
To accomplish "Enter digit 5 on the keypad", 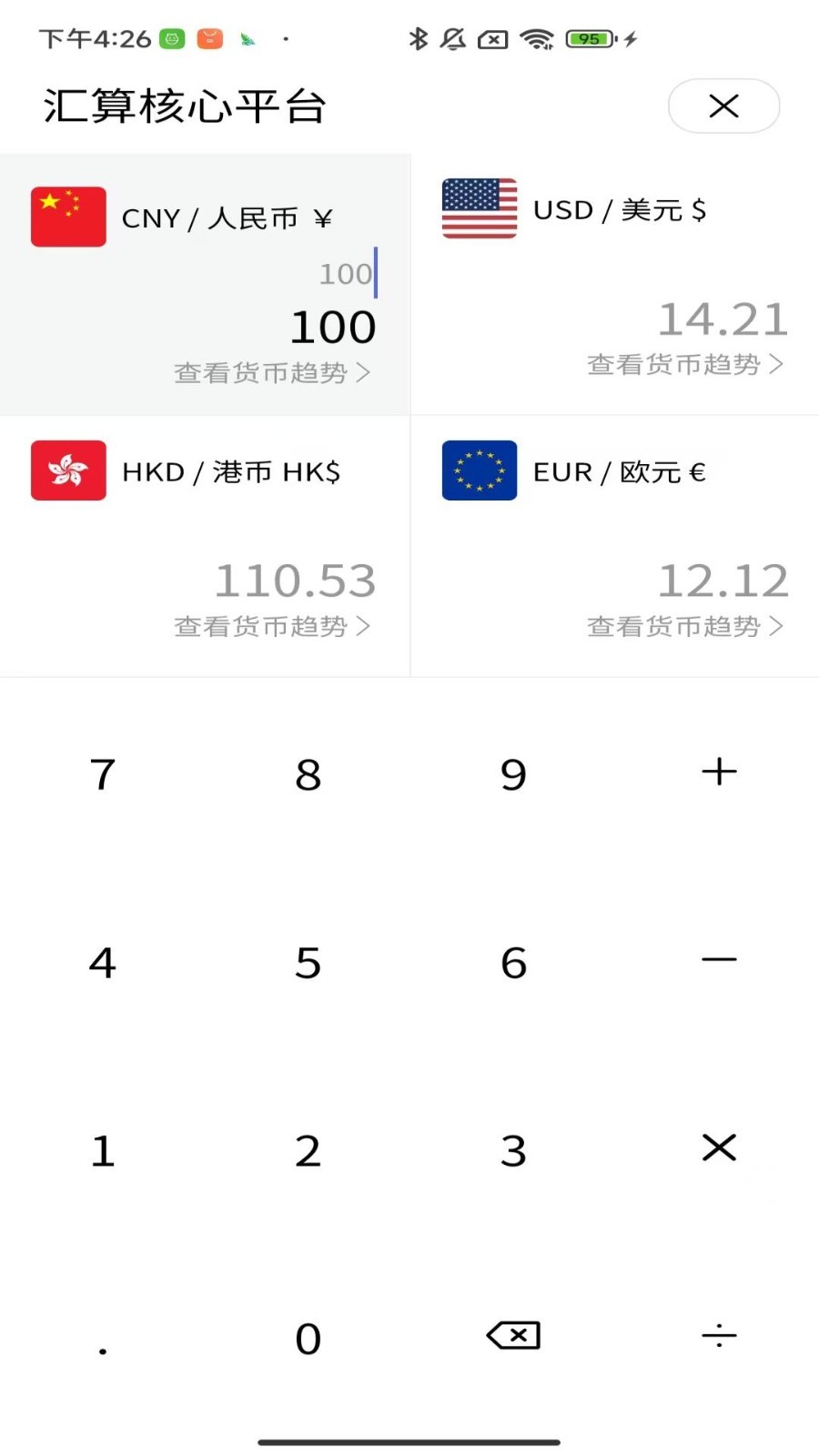I will click(x=308, y=963).
